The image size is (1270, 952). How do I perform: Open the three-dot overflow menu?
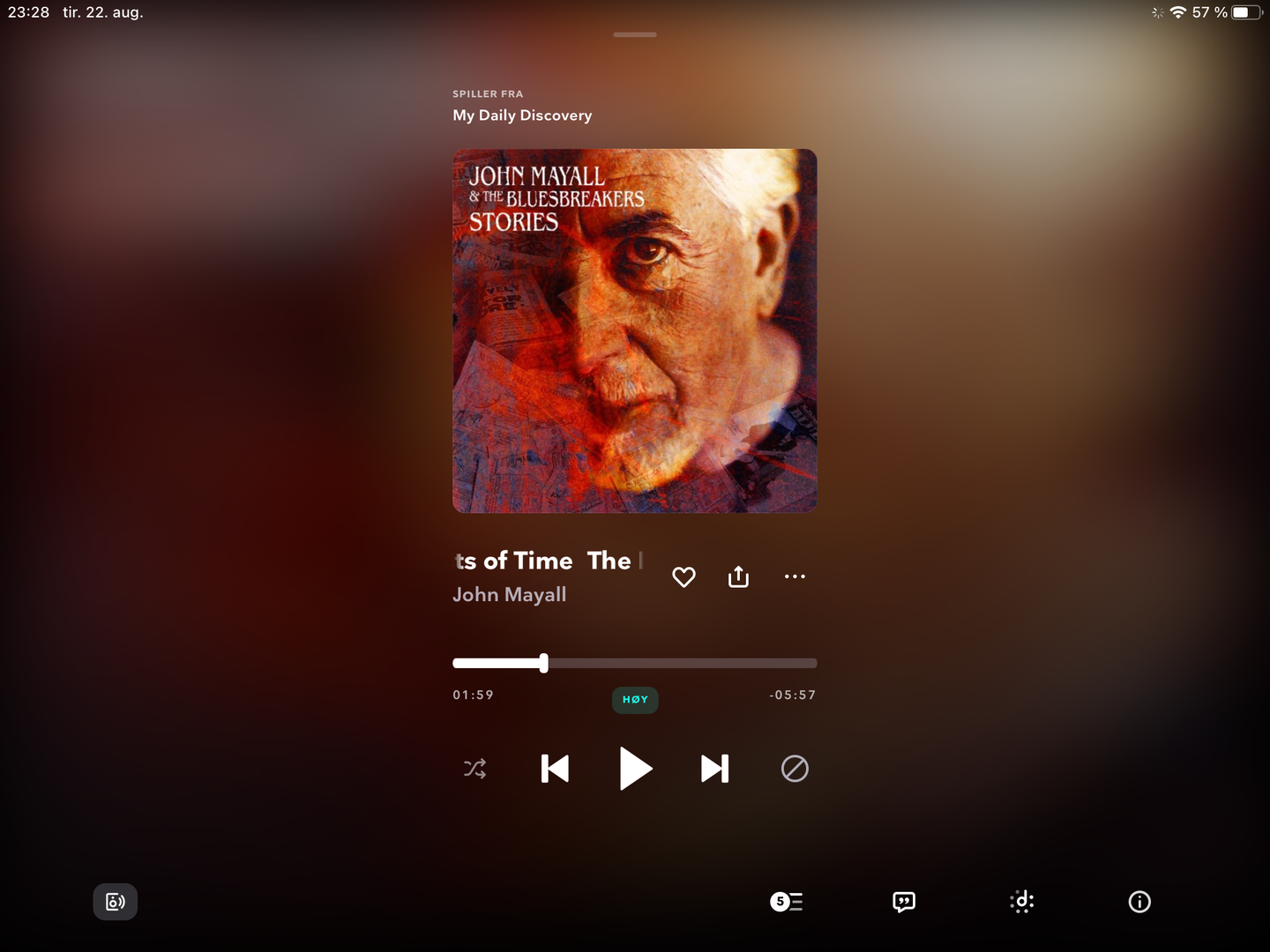795,576
